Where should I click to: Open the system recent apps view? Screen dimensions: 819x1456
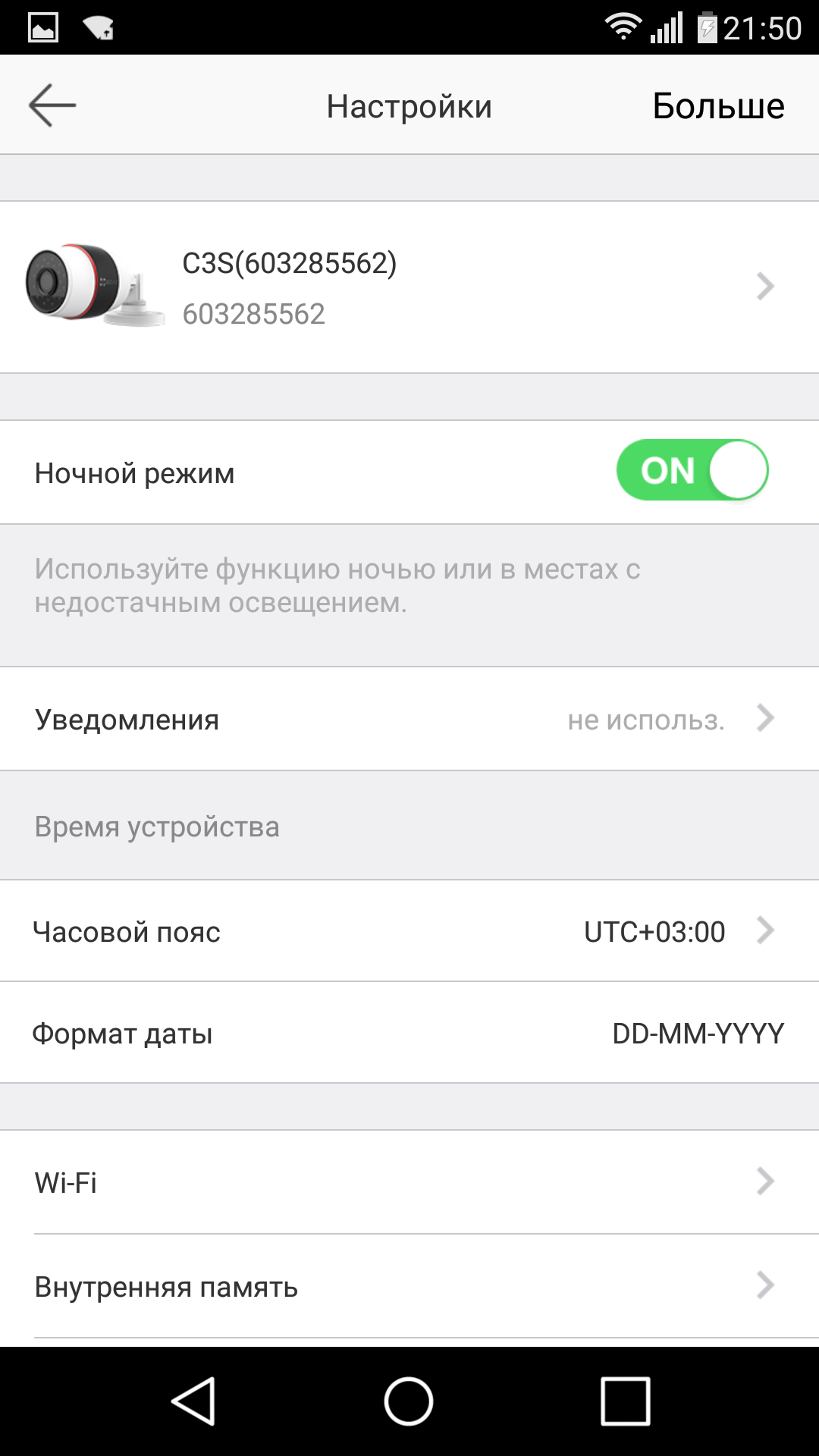click(625, 1401)
